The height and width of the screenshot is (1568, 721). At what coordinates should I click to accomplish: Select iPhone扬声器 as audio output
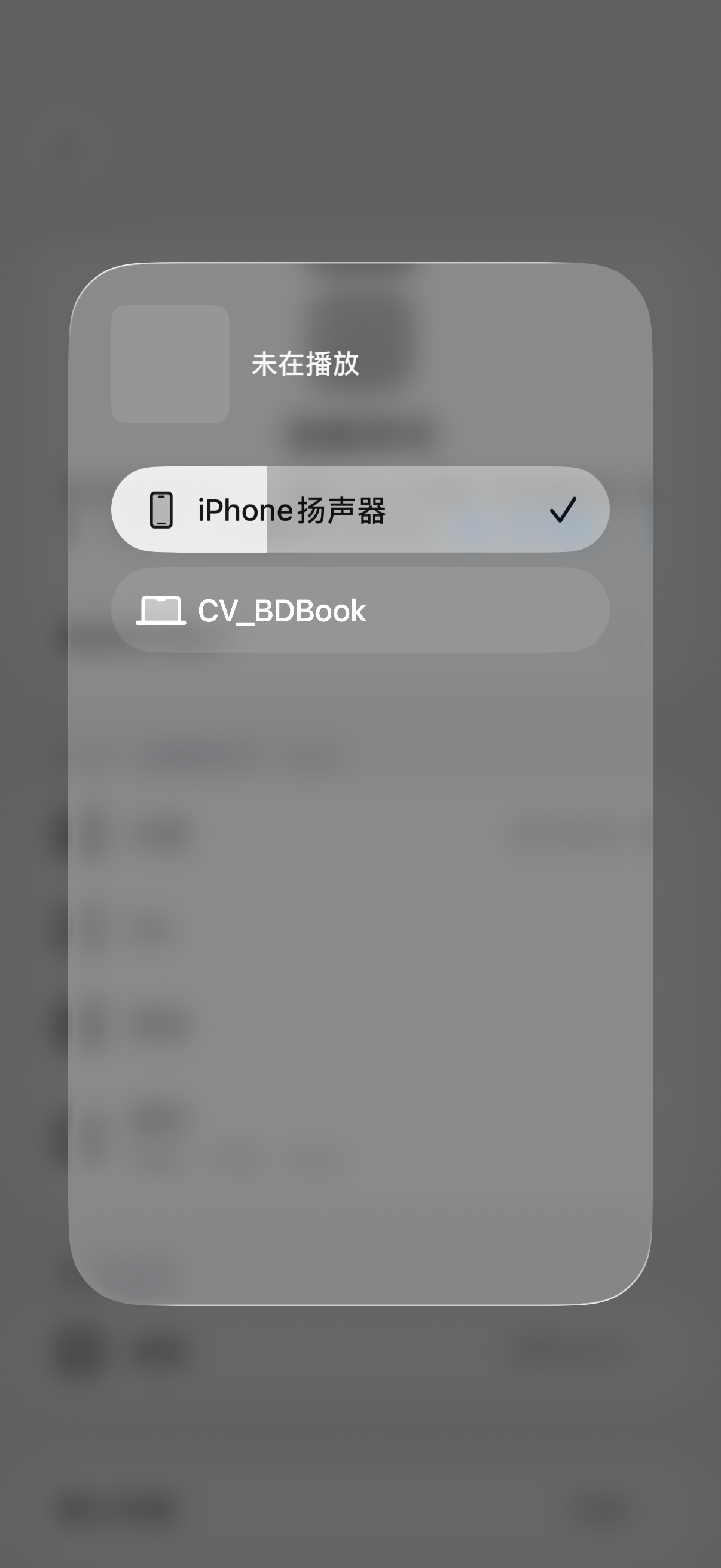[359, 510]
